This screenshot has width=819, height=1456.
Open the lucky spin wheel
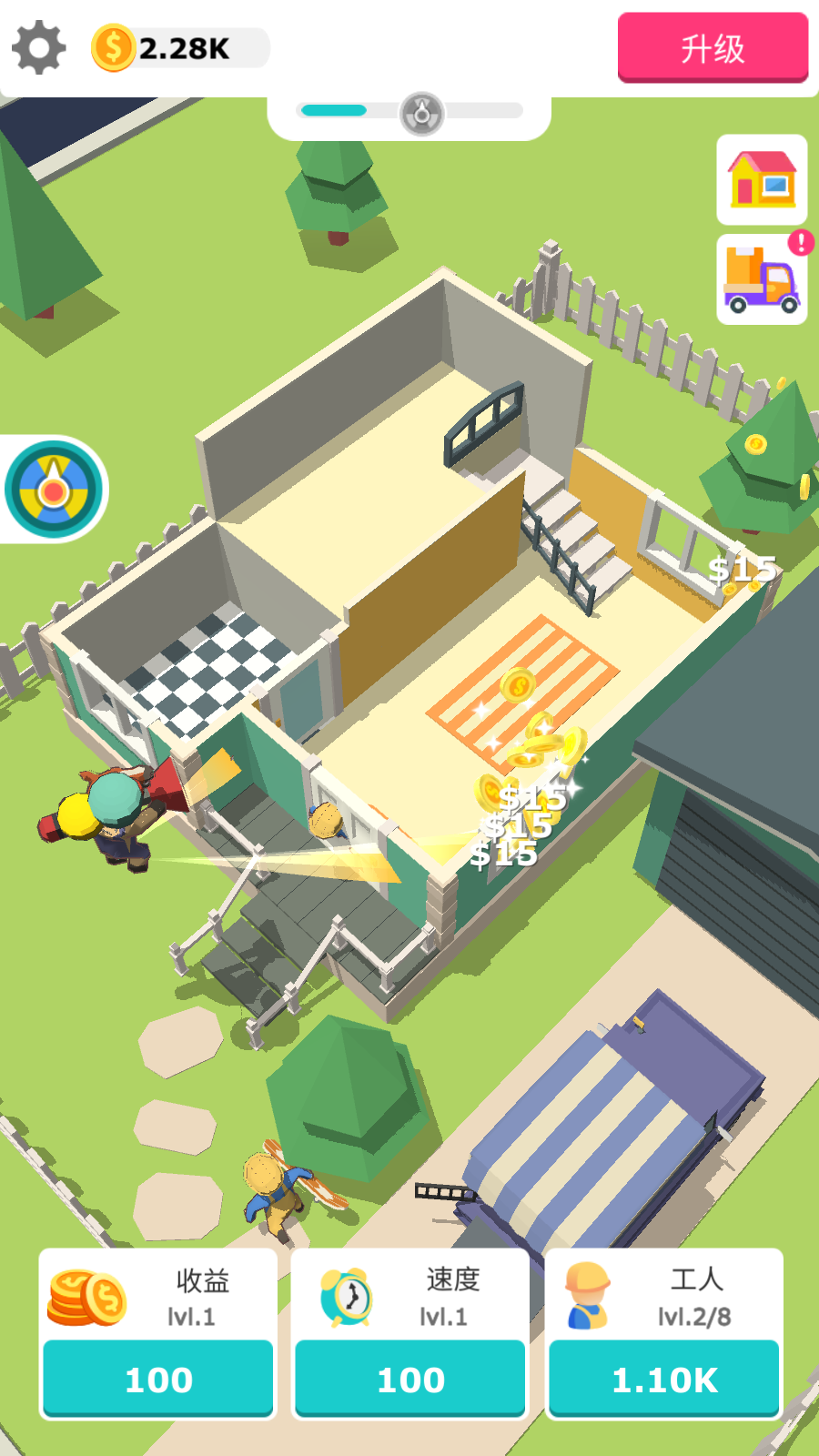pos(54,490)
